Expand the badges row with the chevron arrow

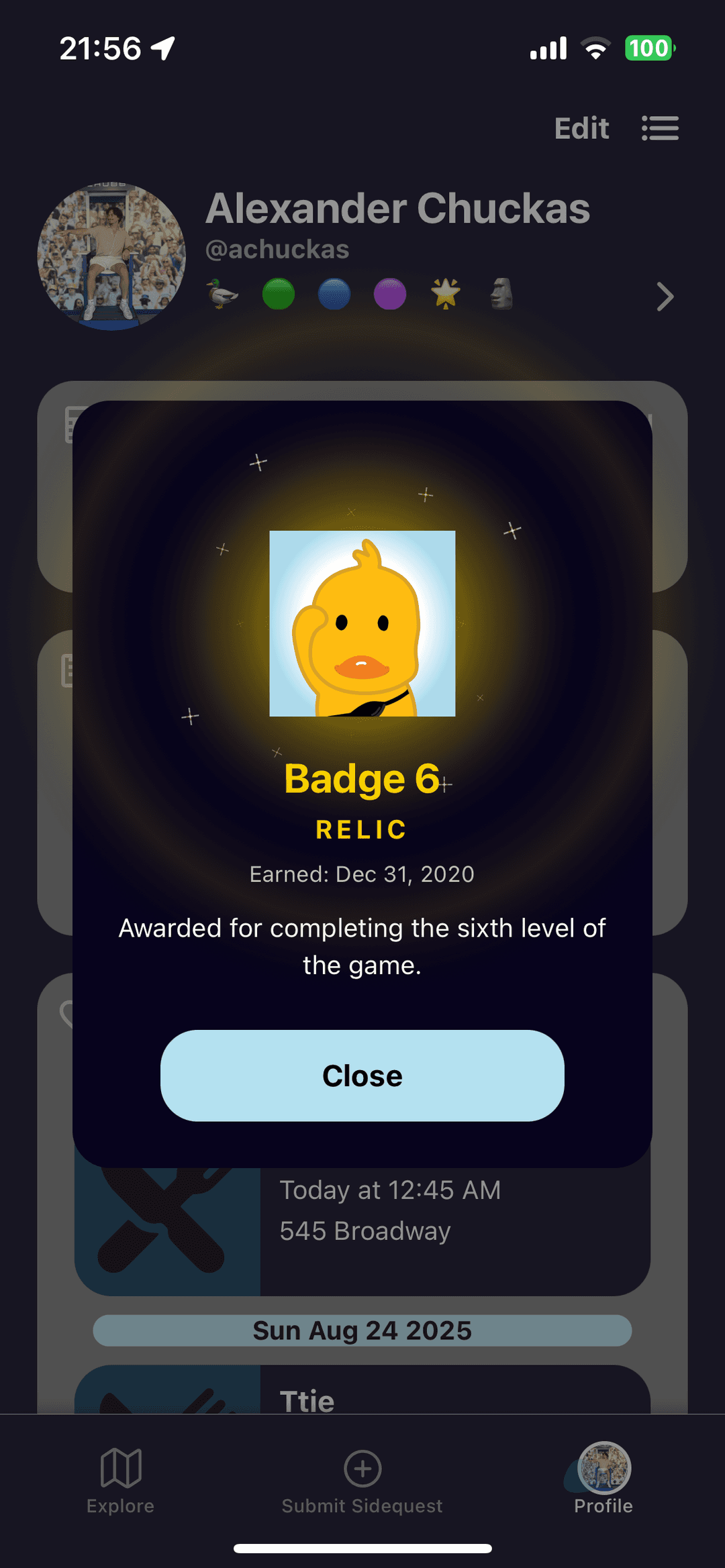664,297
